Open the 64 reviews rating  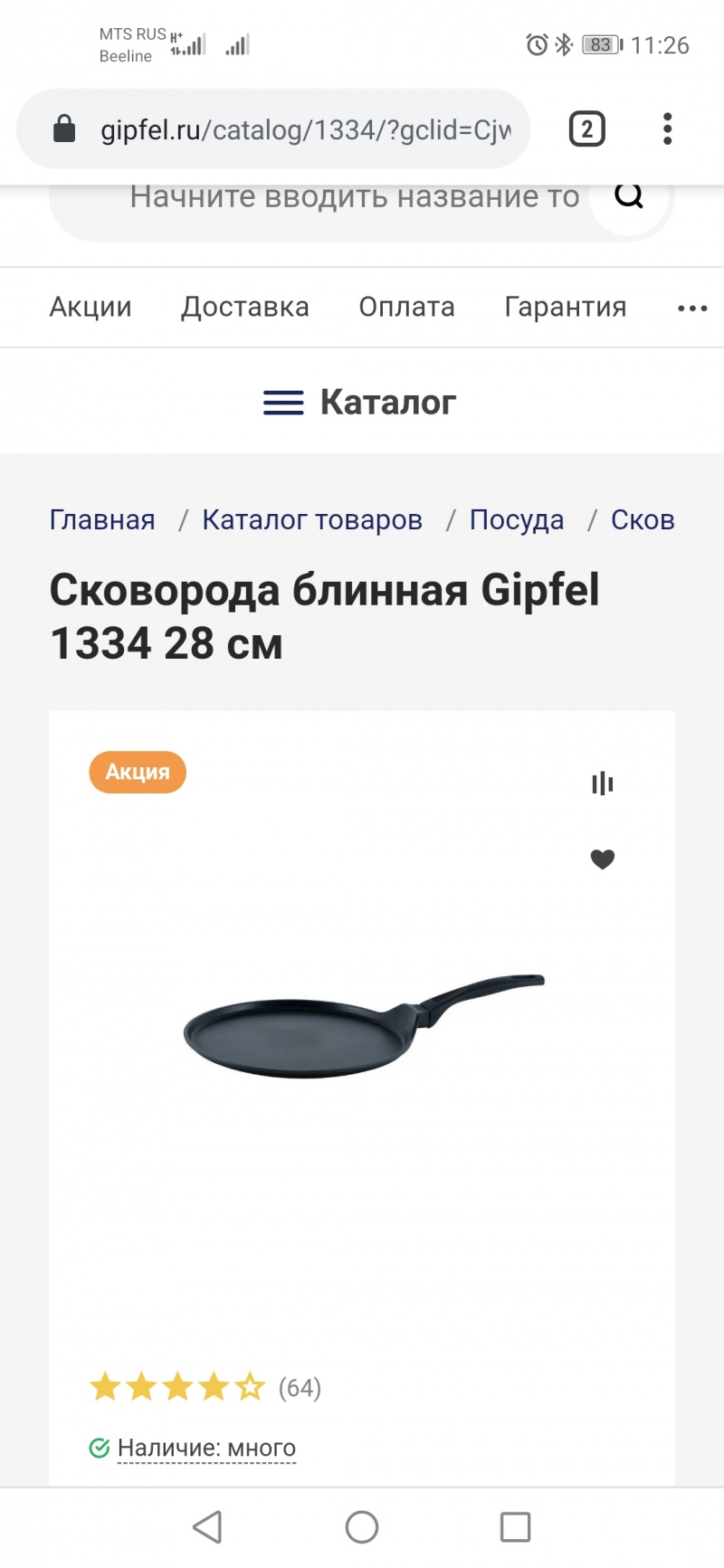tap(300, 1388)
